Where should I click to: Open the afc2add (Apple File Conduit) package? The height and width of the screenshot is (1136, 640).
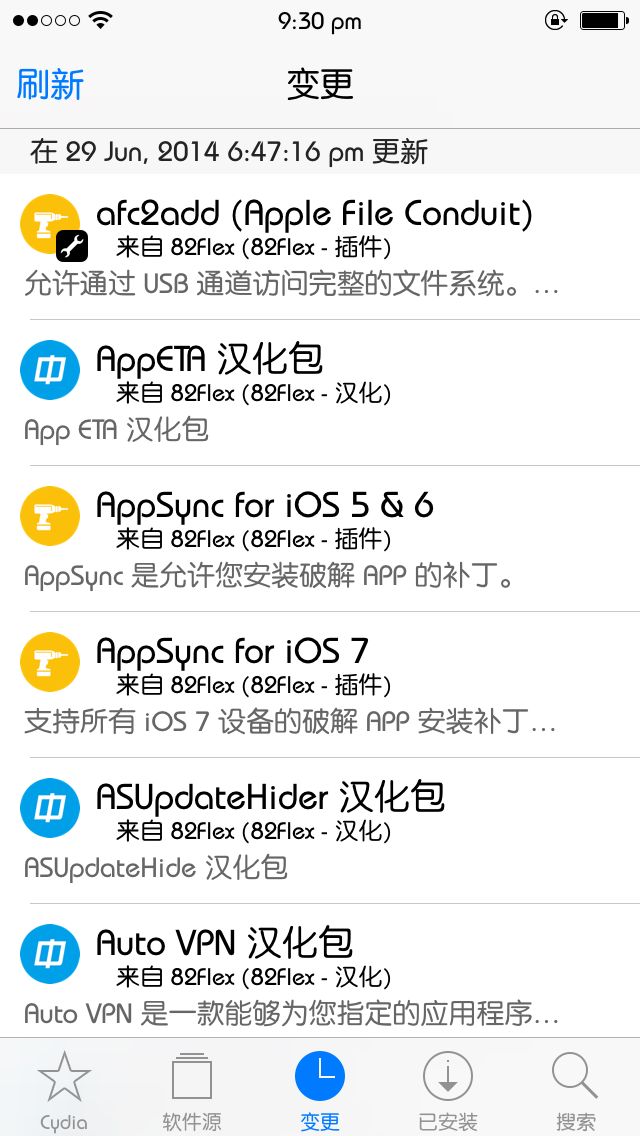[x=320, y=246]
